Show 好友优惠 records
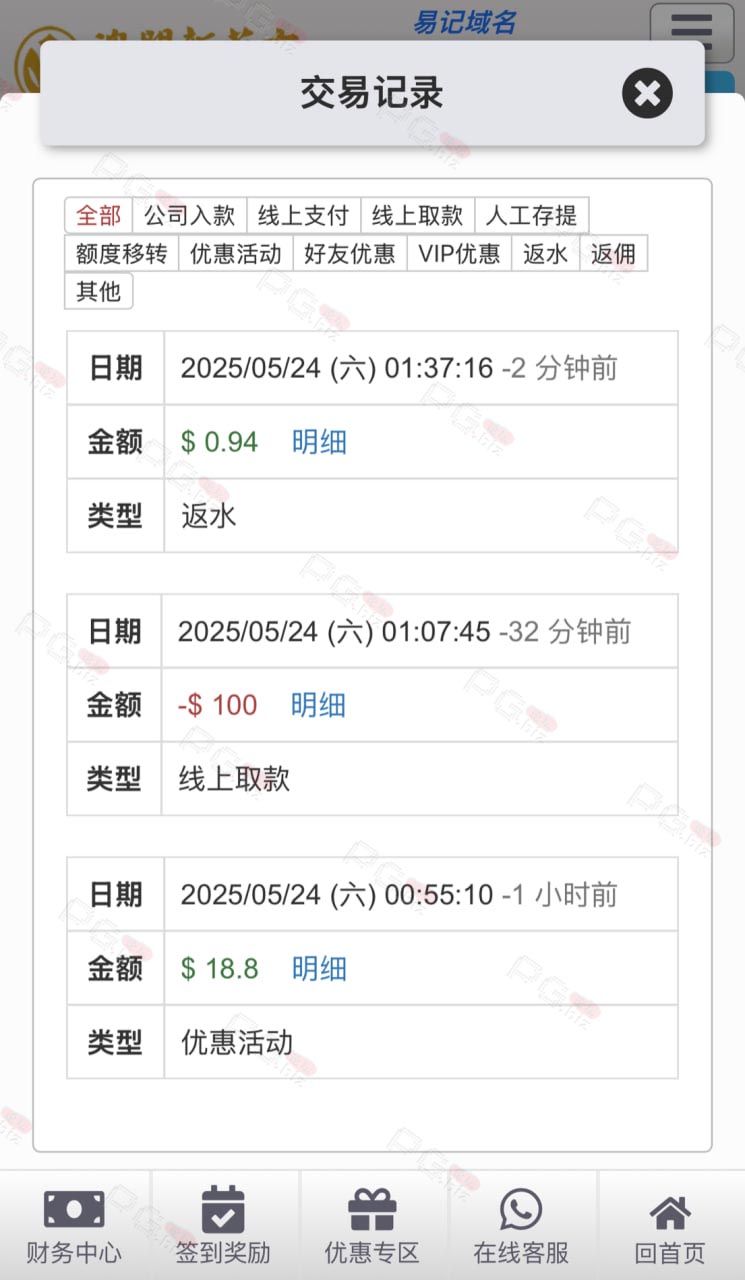Viewport: 745px width, 1280px height. pos(349,253)
